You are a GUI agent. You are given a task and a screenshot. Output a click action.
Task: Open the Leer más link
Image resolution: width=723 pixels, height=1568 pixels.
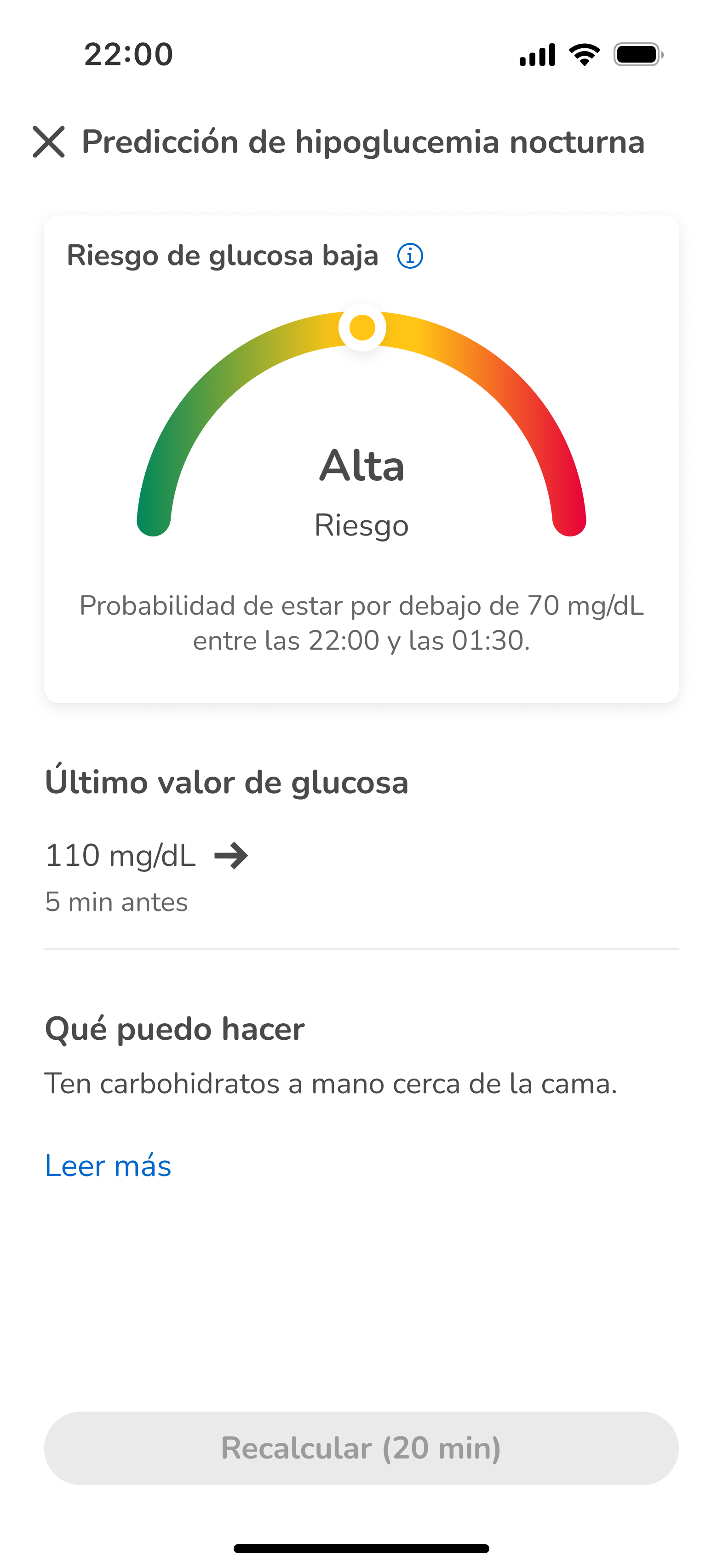(109, 1166)
